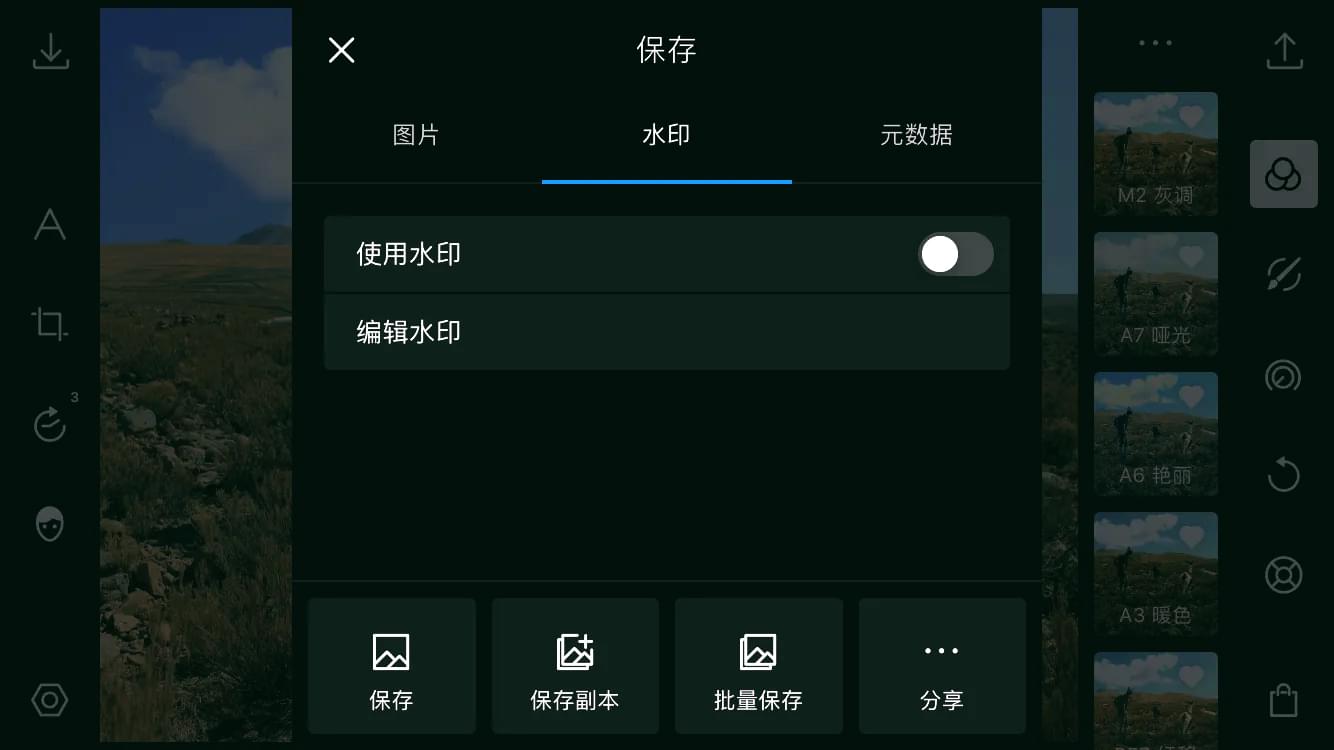Open the 编辑水印 row
1334x750 pixels.
666,332
